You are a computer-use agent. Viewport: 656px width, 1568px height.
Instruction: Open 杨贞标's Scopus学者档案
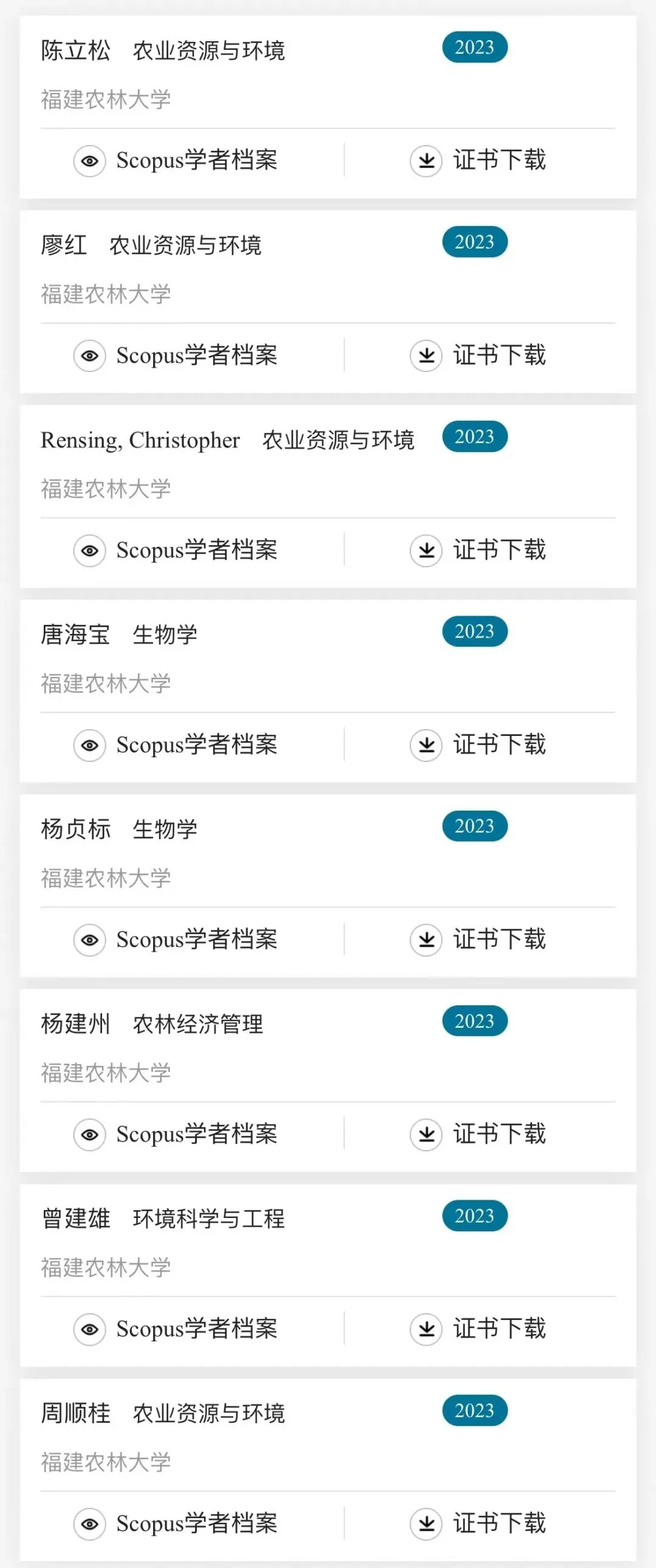(x=176, y=940)
